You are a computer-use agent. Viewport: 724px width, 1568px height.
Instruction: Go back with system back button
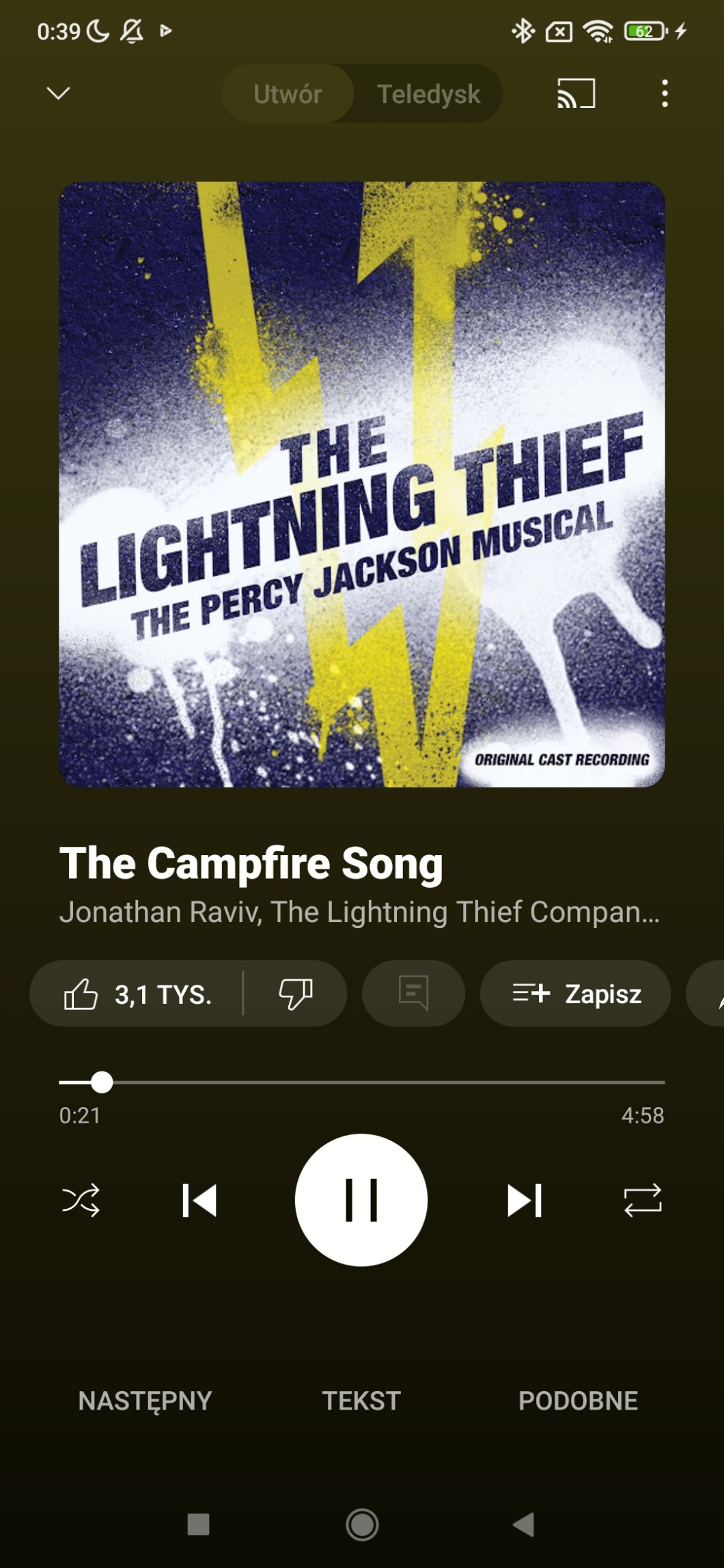point(524,1524)
